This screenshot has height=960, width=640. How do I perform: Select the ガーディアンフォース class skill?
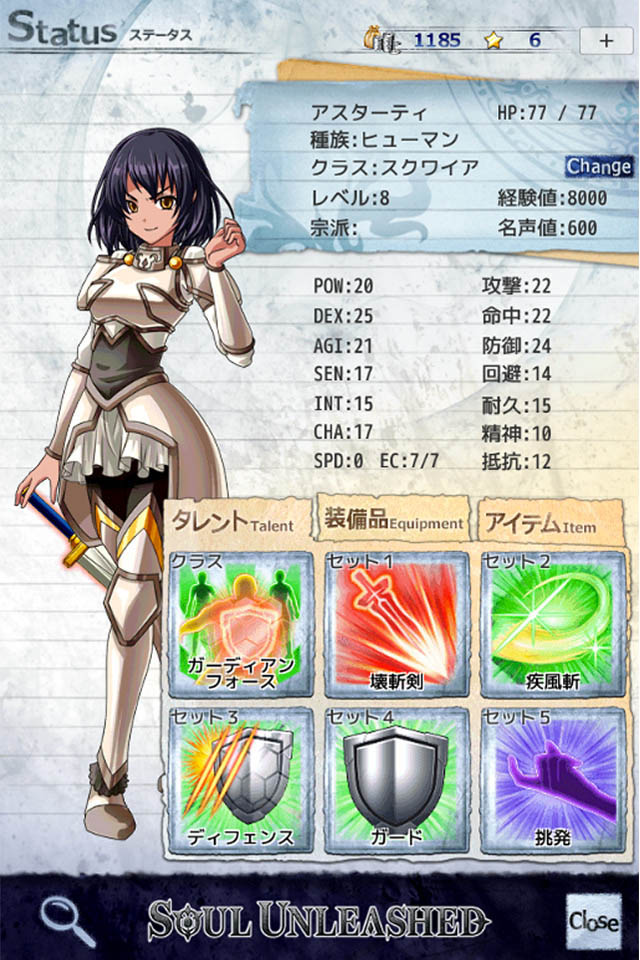point(239,623)
